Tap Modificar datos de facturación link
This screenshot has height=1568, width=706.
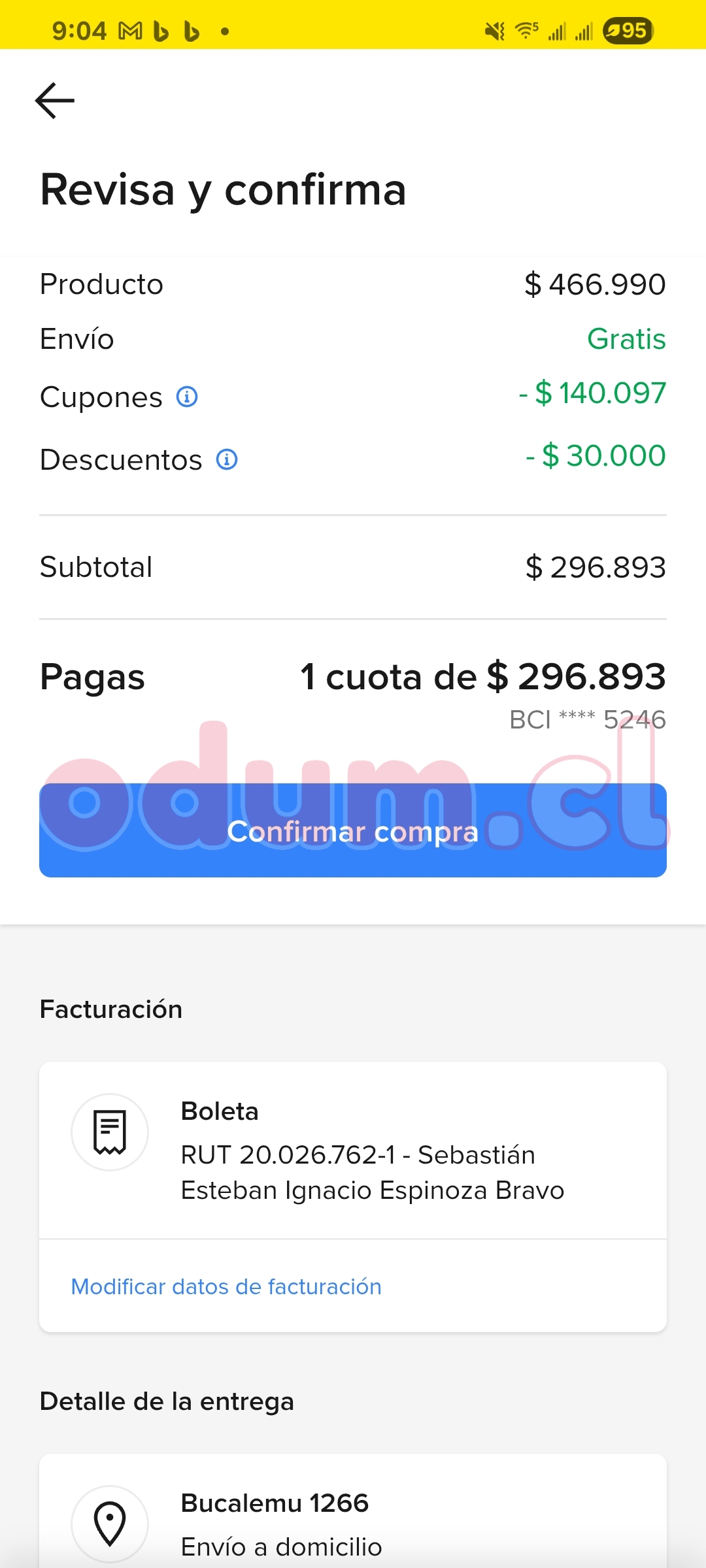226,1286
